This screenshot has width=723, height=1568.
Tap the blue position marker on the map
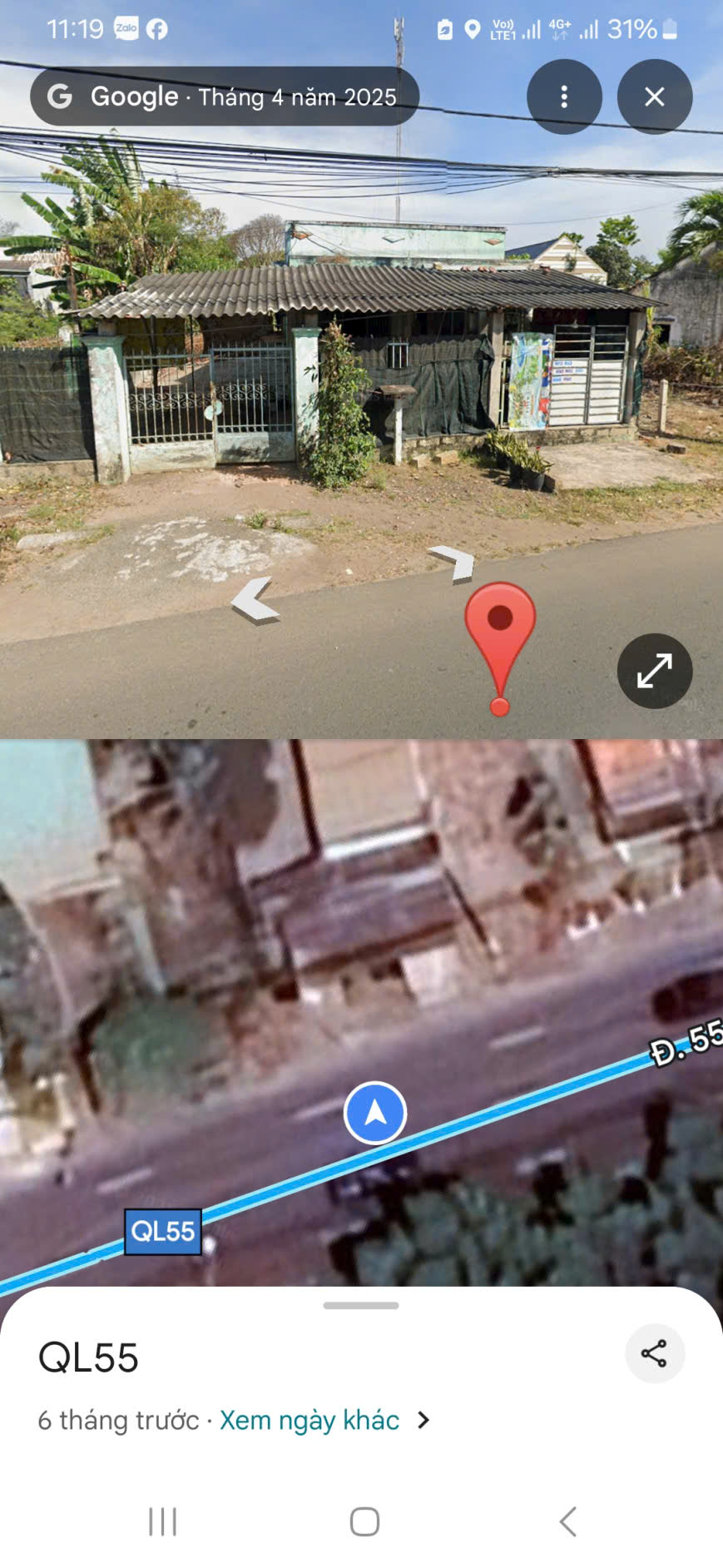point(375,1113)
